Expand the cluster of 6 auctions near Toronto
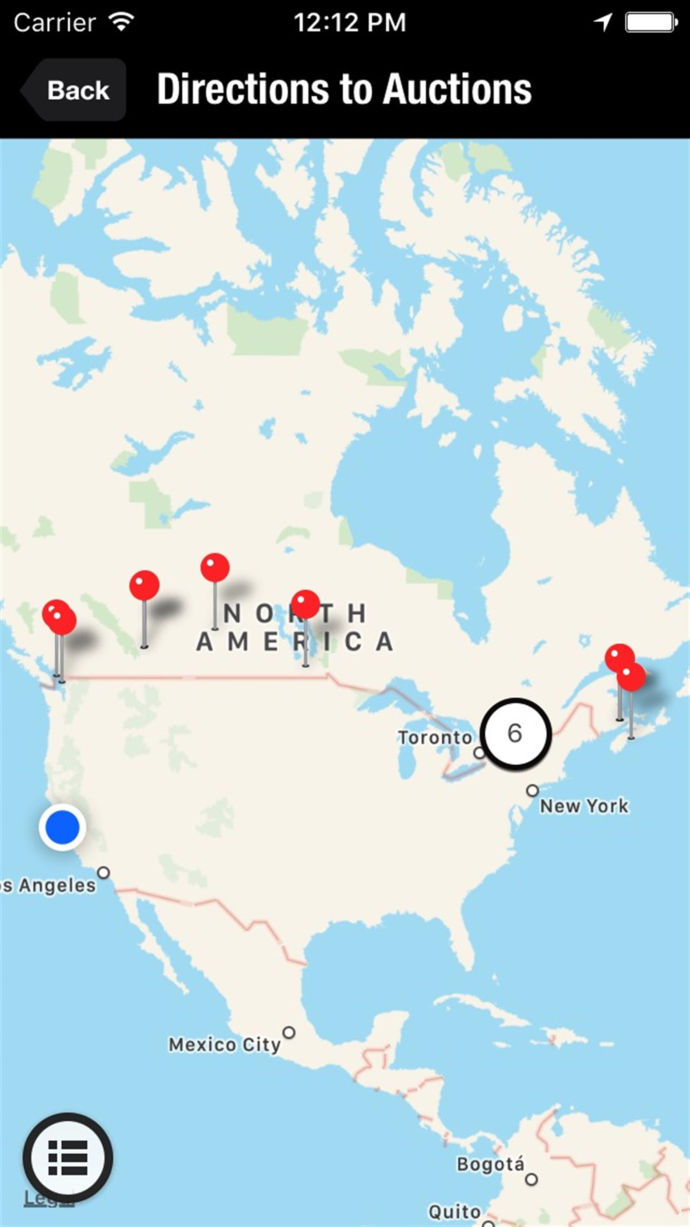The width and height of the screenshot is (690, 1227). 515,733
